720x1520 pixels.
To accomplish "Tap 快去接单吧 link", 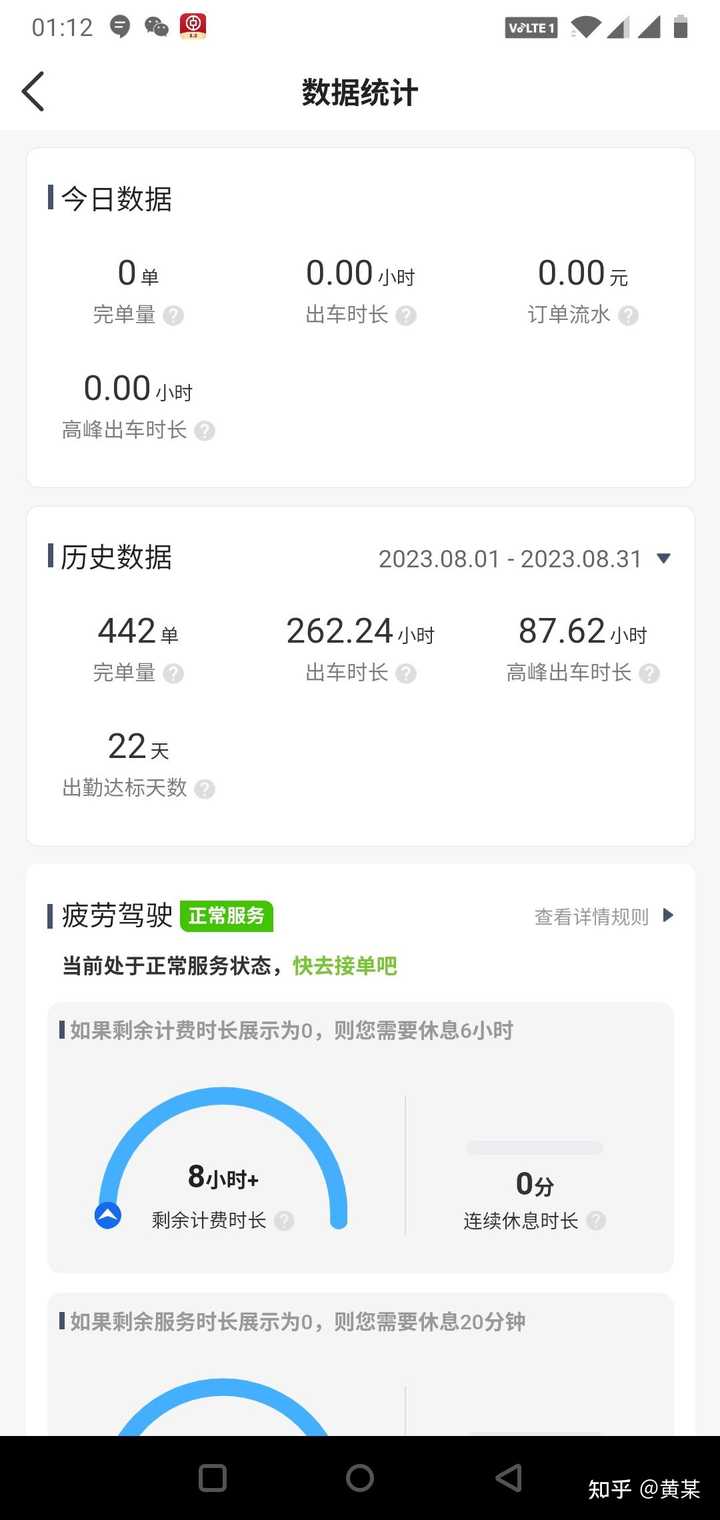I will point(345,966).
